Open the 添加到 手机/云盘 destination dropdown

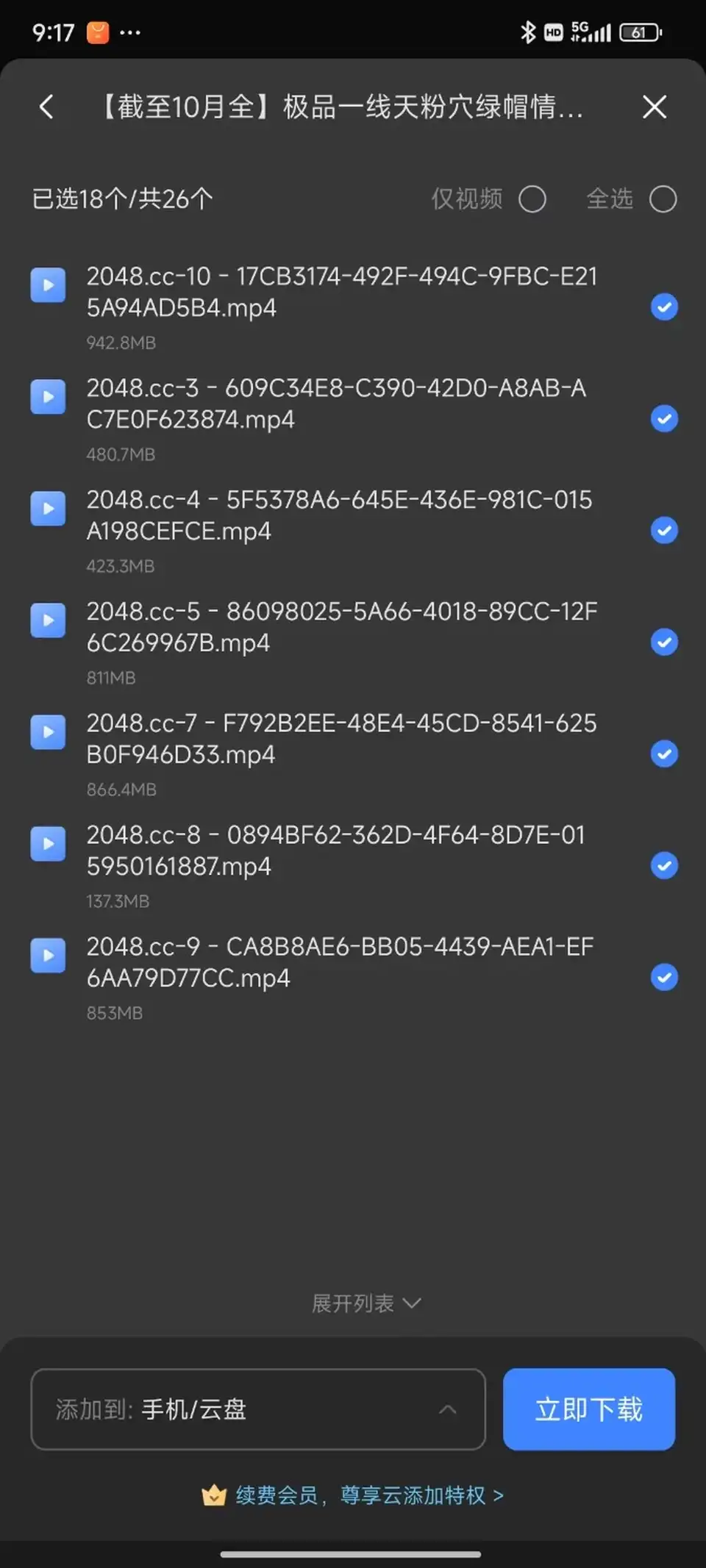(258, 1409)
